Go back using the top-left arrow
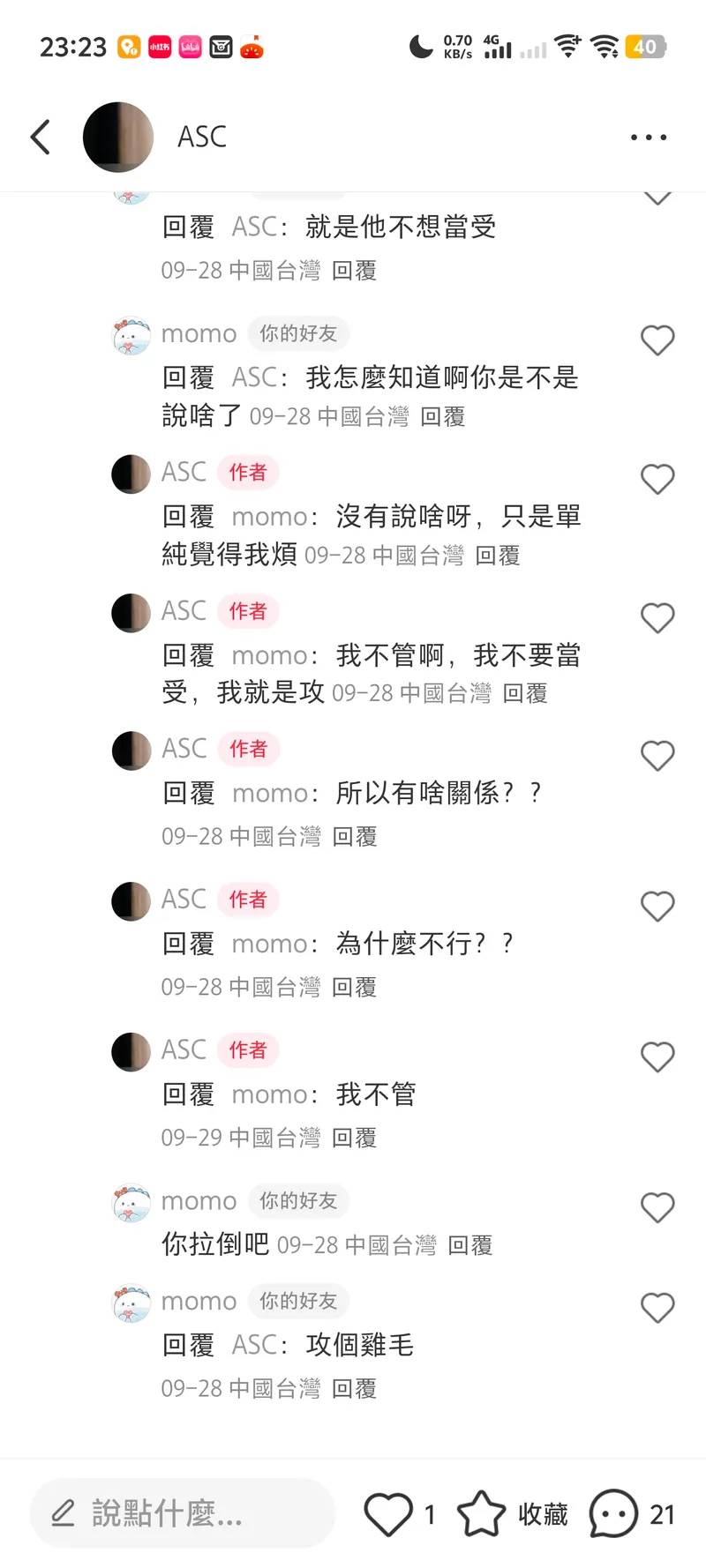This screenshot has height=1568, width=706. (x=41, y=138)
